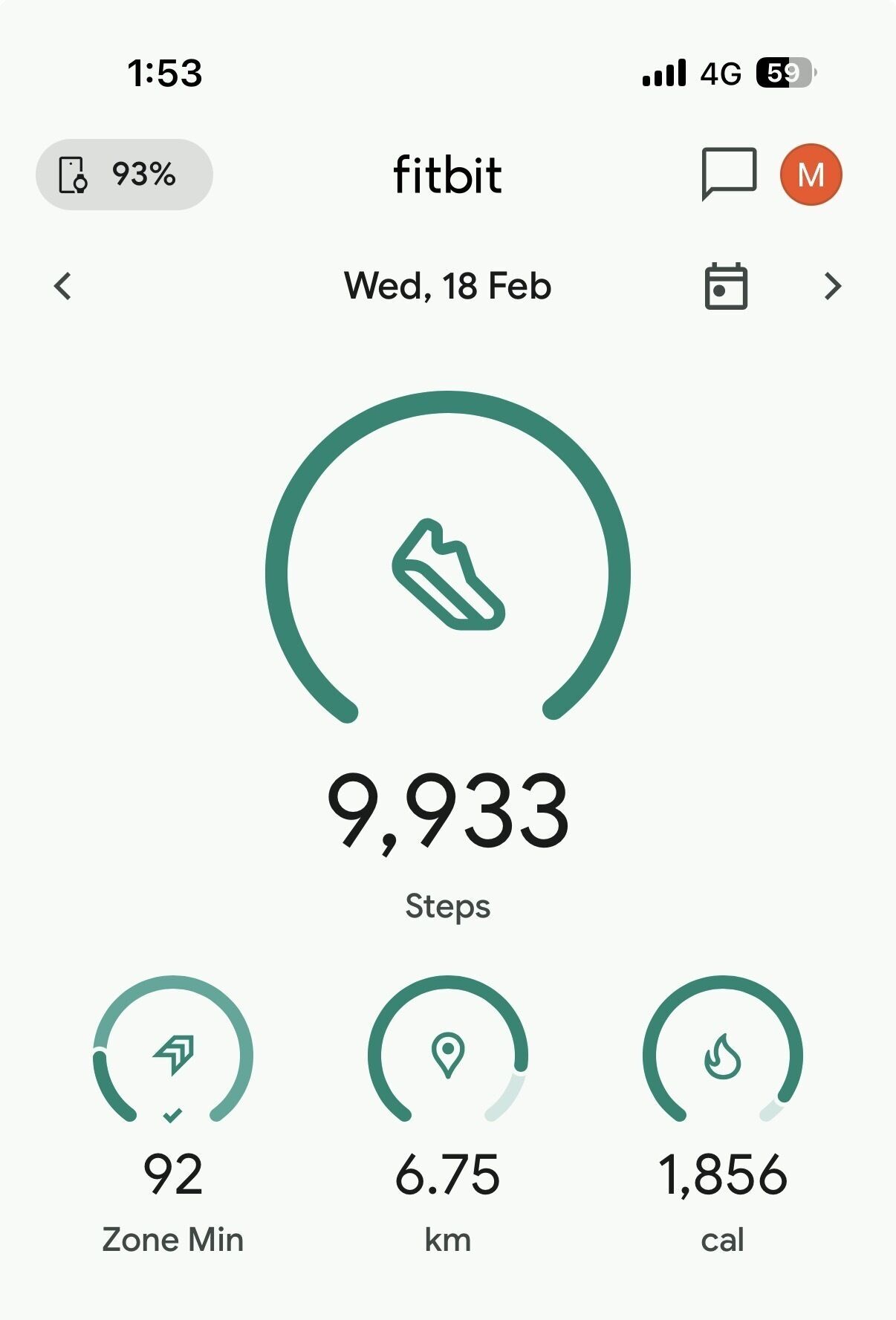This screenshot has height=1320, width=896.
Task: Go to the previous day
Action: 63,286
